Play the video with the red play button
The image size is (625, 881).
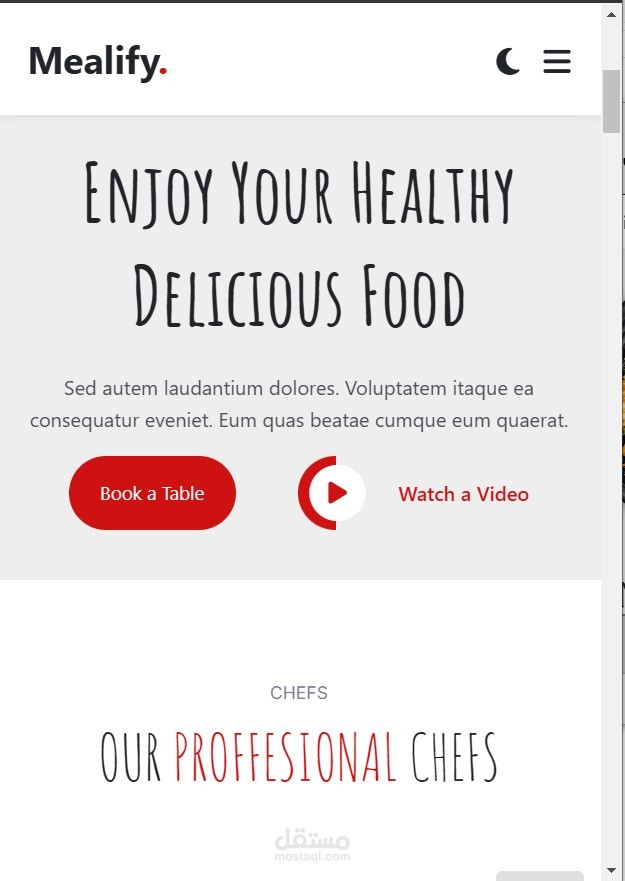(336, 493)
